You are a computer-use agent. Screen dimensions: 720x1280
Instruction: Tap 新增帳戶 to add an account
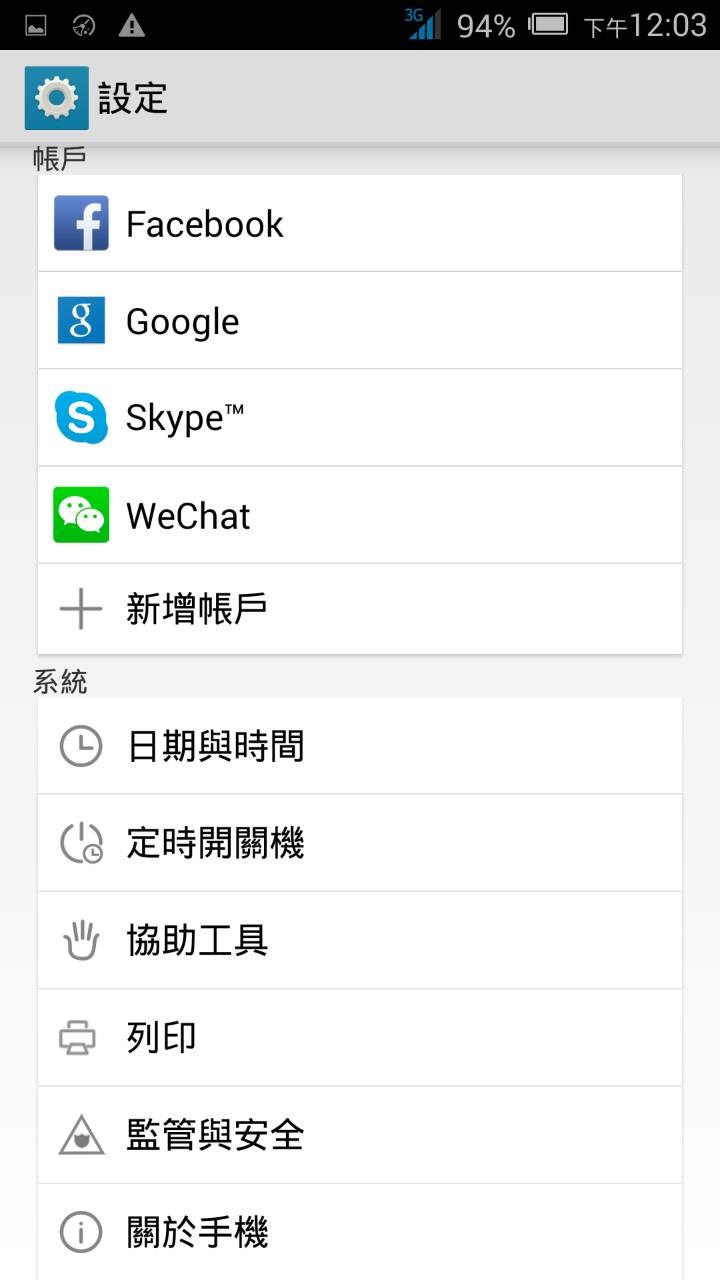(x=360, y=609)
